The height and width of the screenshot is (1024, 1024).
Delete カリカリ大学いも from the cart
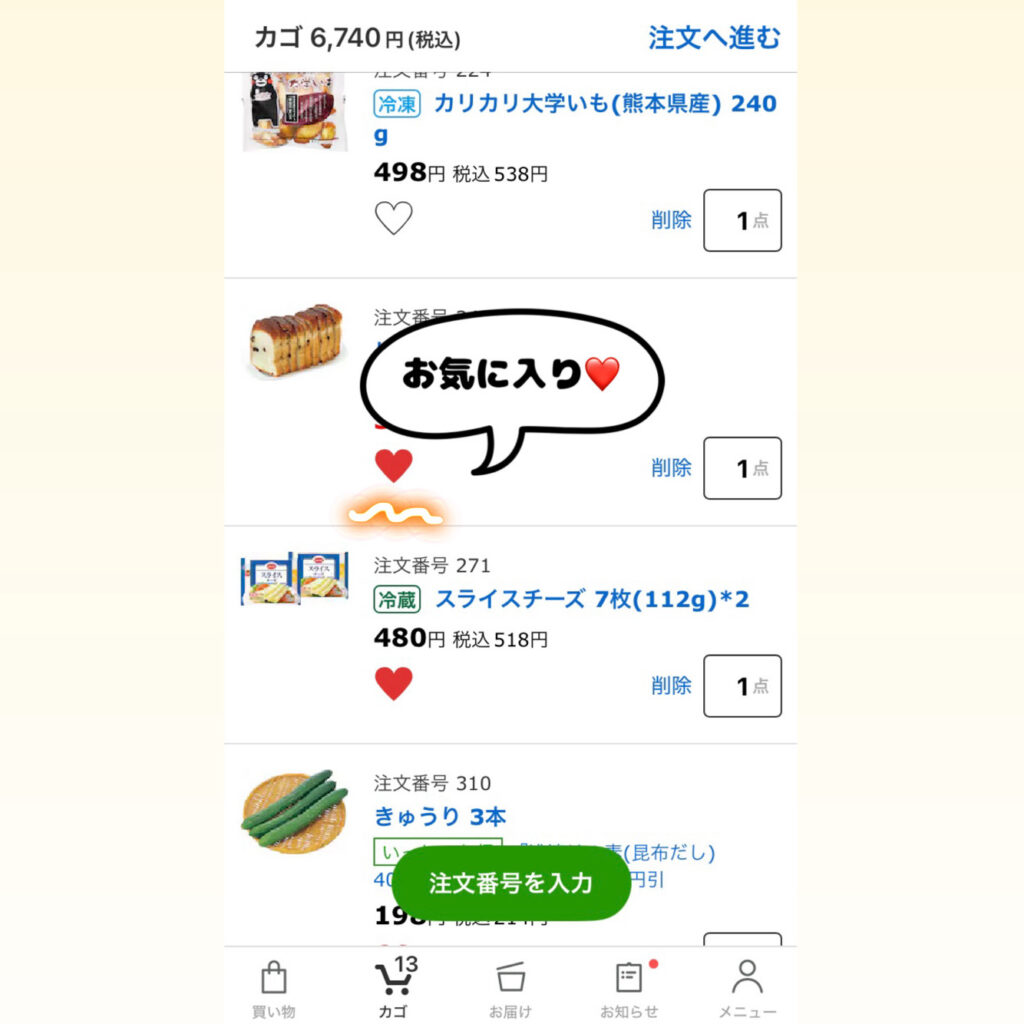pos(671,220)
